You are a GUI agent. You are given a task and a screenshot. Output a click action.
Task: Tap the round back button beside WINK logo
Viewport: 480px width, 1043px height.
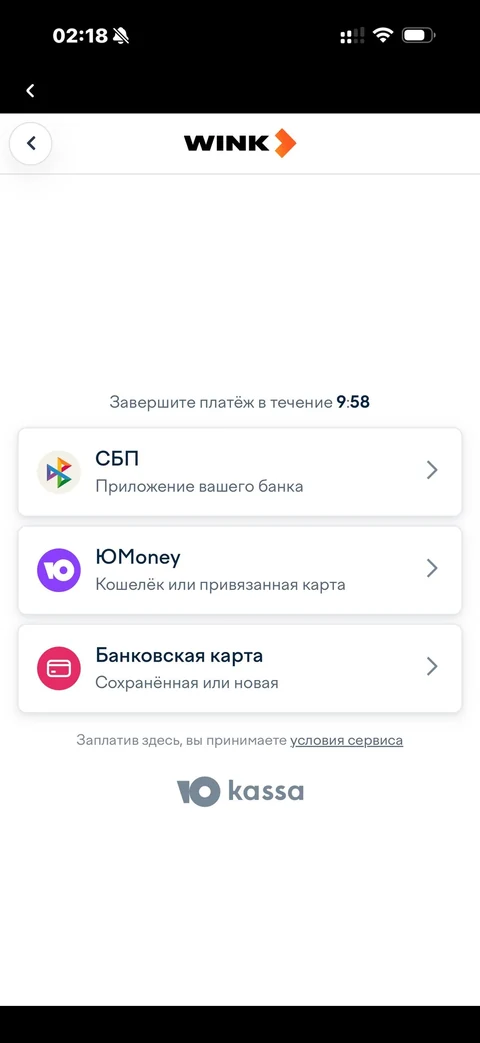[x=31, y=143]
